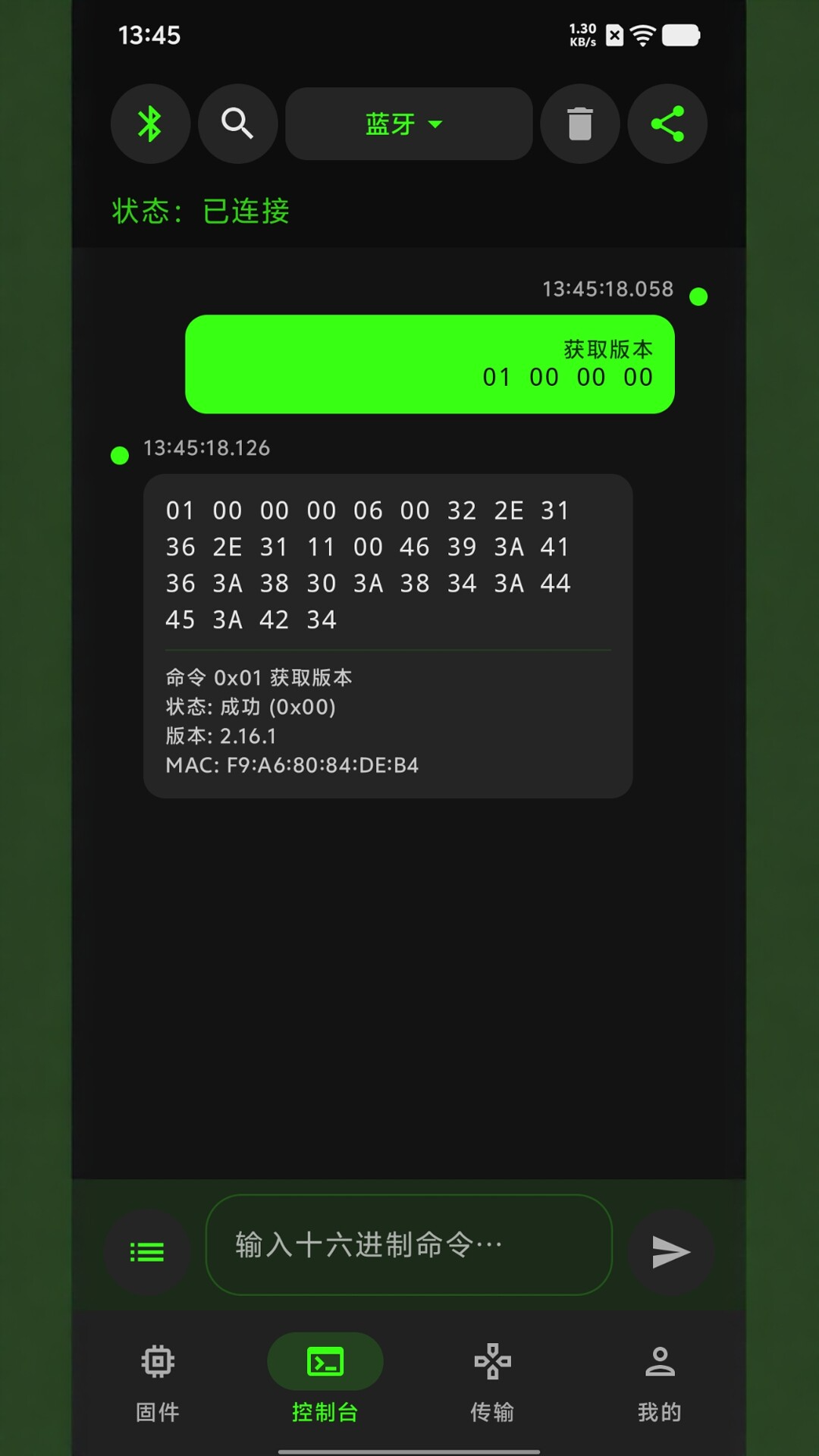Send the command with arrow icon

coord(670,1252)
